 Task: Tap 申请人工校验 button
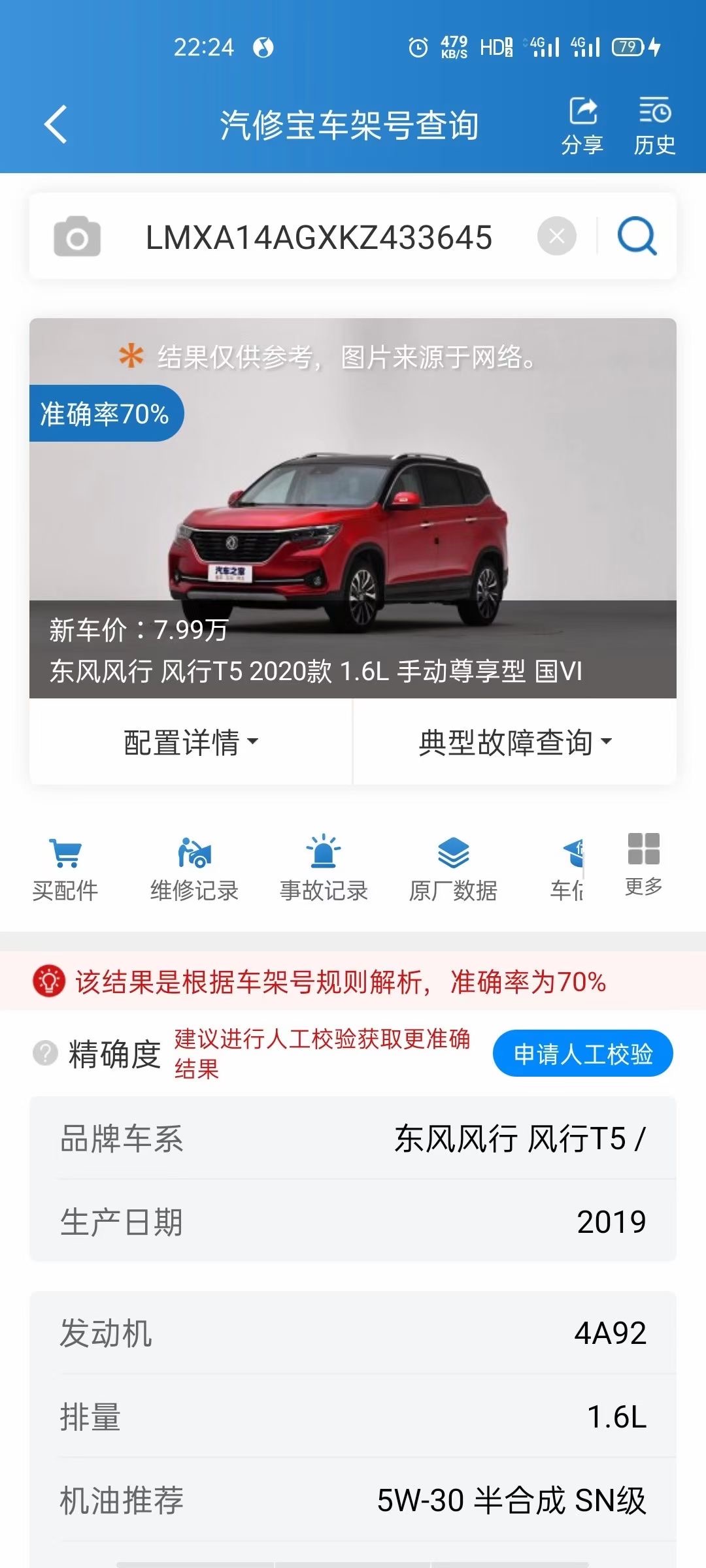click(582, 1053)
